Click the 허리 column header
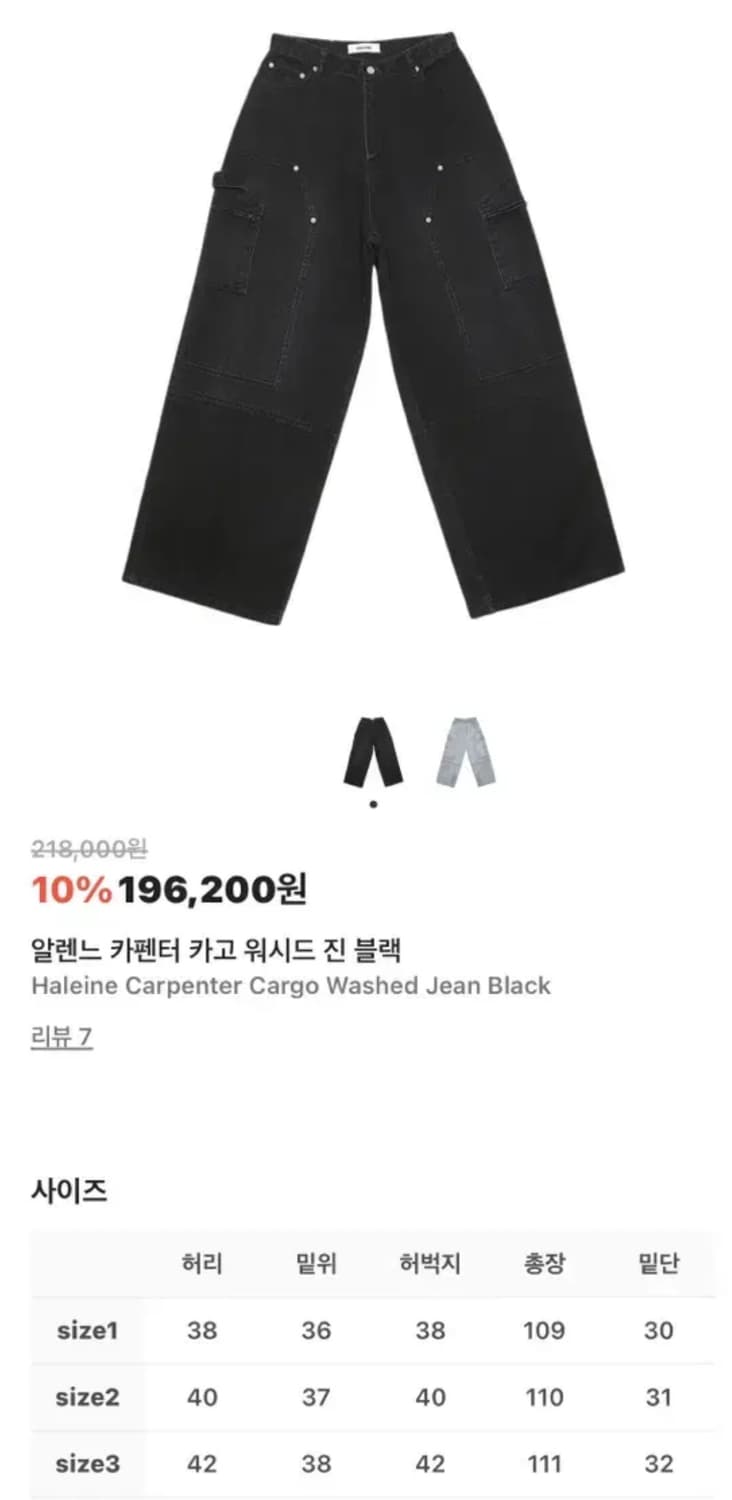Image resolution: width=732 pixels, height=1500 pixels. [200, 1263]
